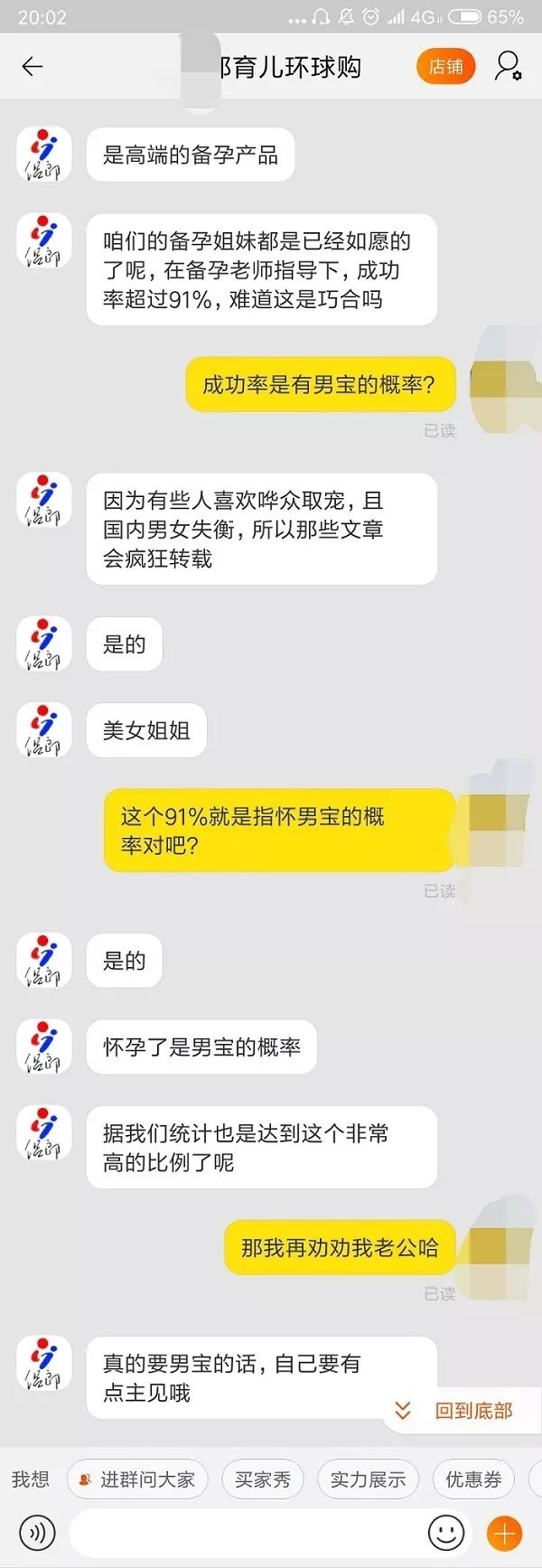Open the 优惠券 coupon chip
The width and height of the screenshot is (542, 1568).
coord(473,1479)
